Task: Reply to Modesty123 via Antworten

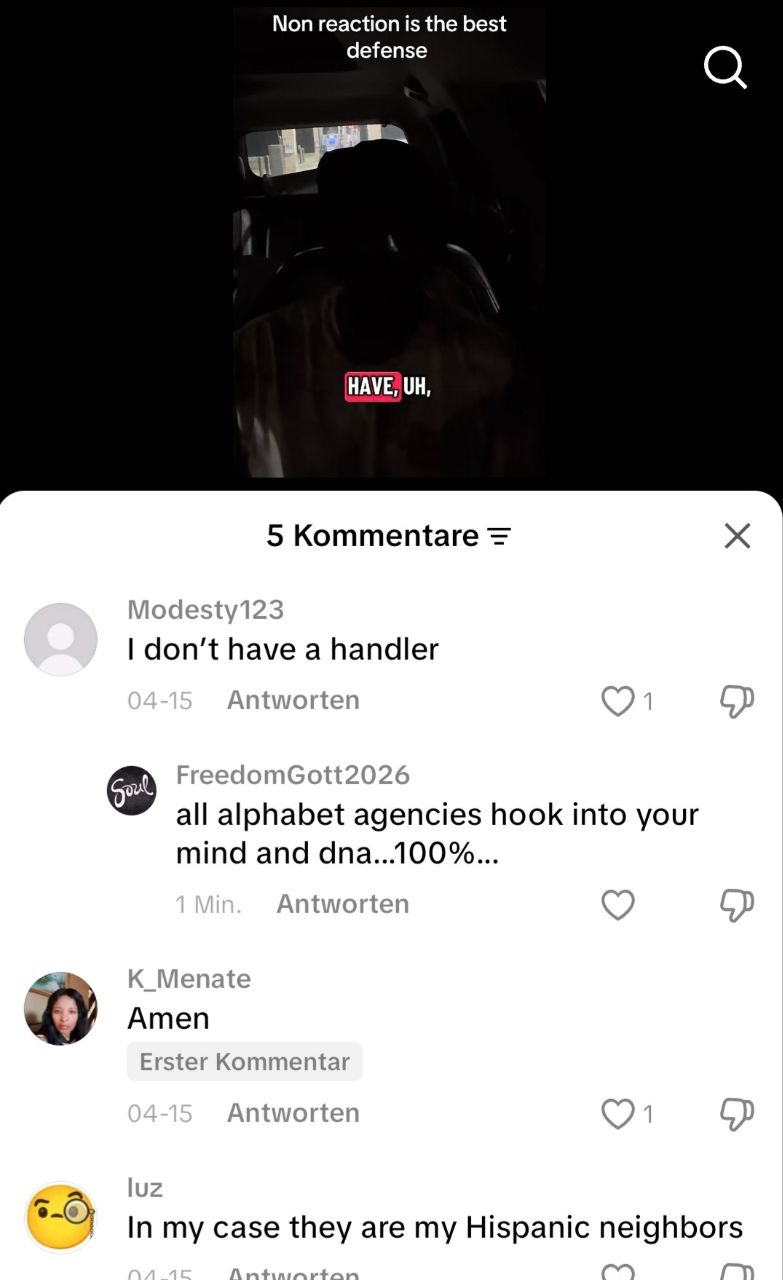Action: pyautogui.click(x=293, y=700)
